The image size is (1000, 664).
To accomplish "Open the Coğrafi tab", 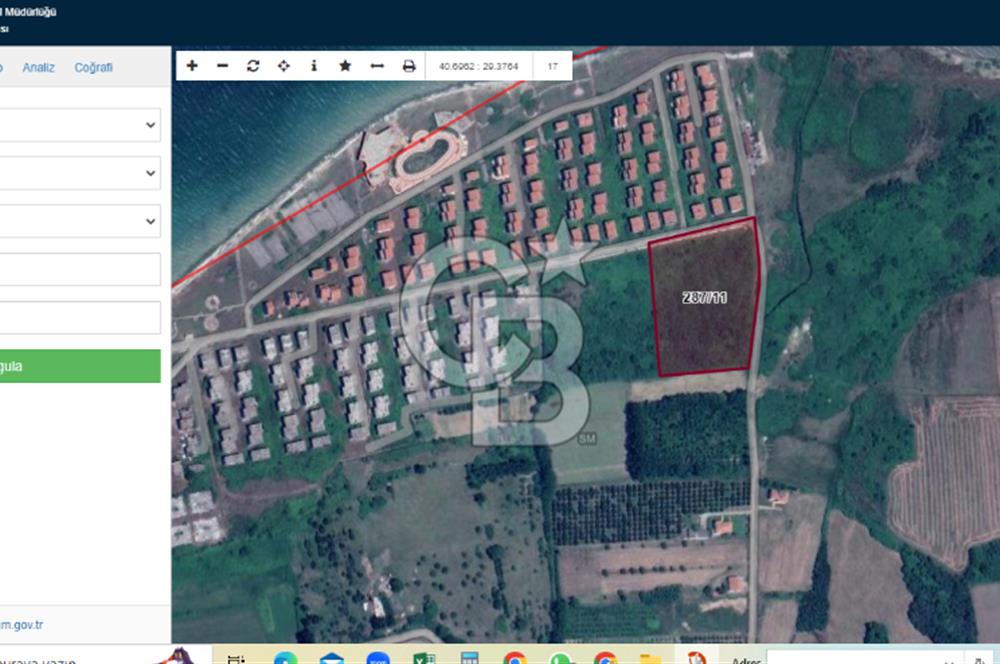I will coord(93,68).
